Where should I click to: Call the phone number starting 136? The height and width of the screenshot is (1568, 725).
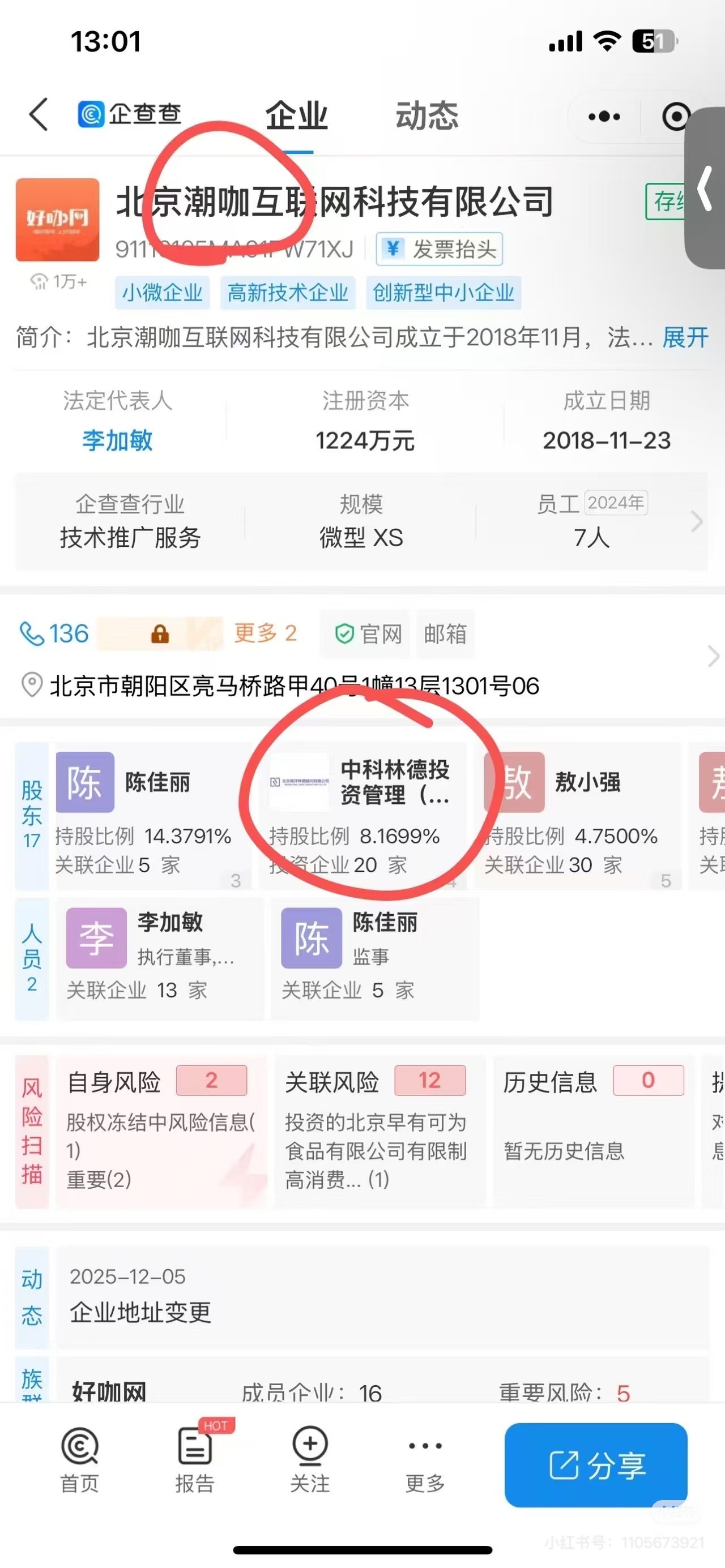click(55, 633)
